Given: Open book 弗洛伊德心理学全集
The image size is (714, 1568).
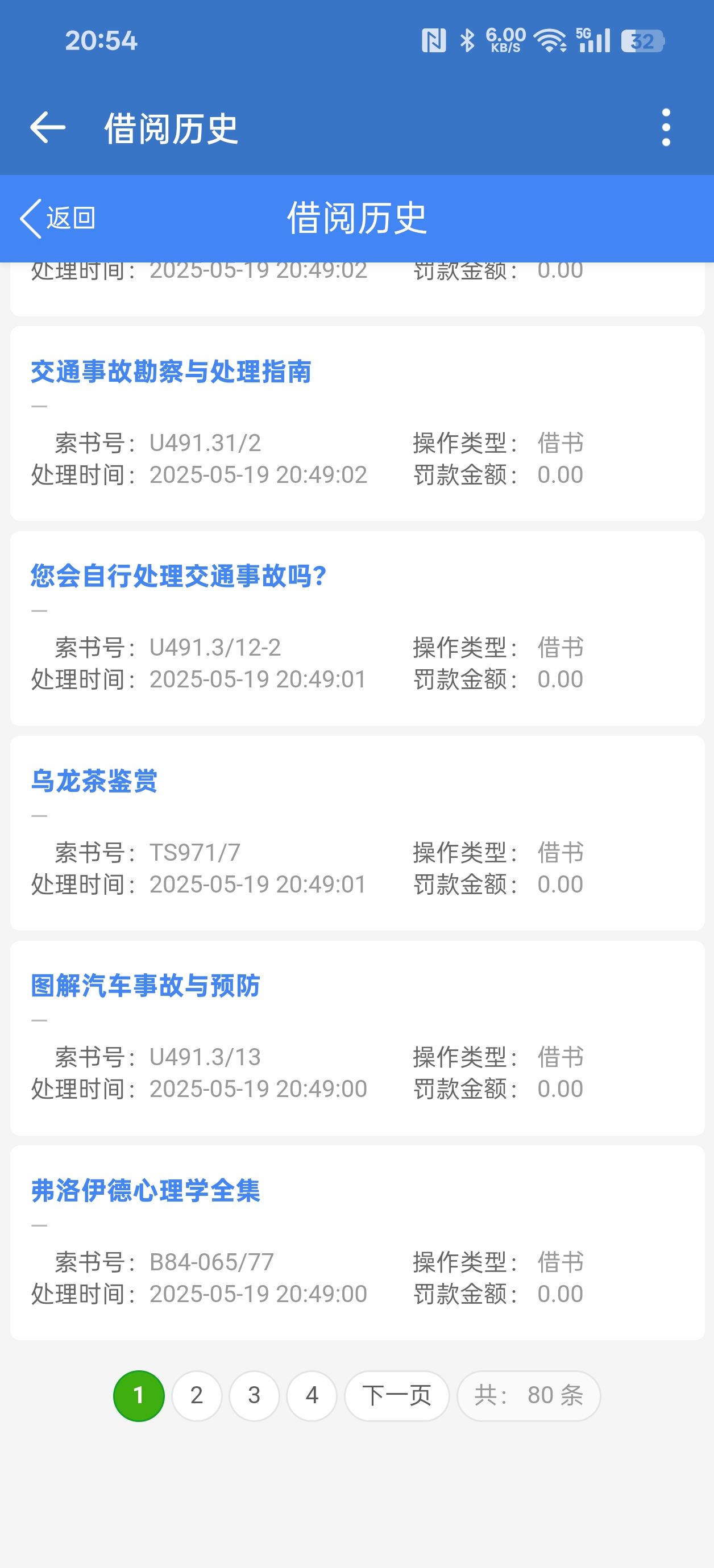Looking at the screenshot, I should 146,1191.
